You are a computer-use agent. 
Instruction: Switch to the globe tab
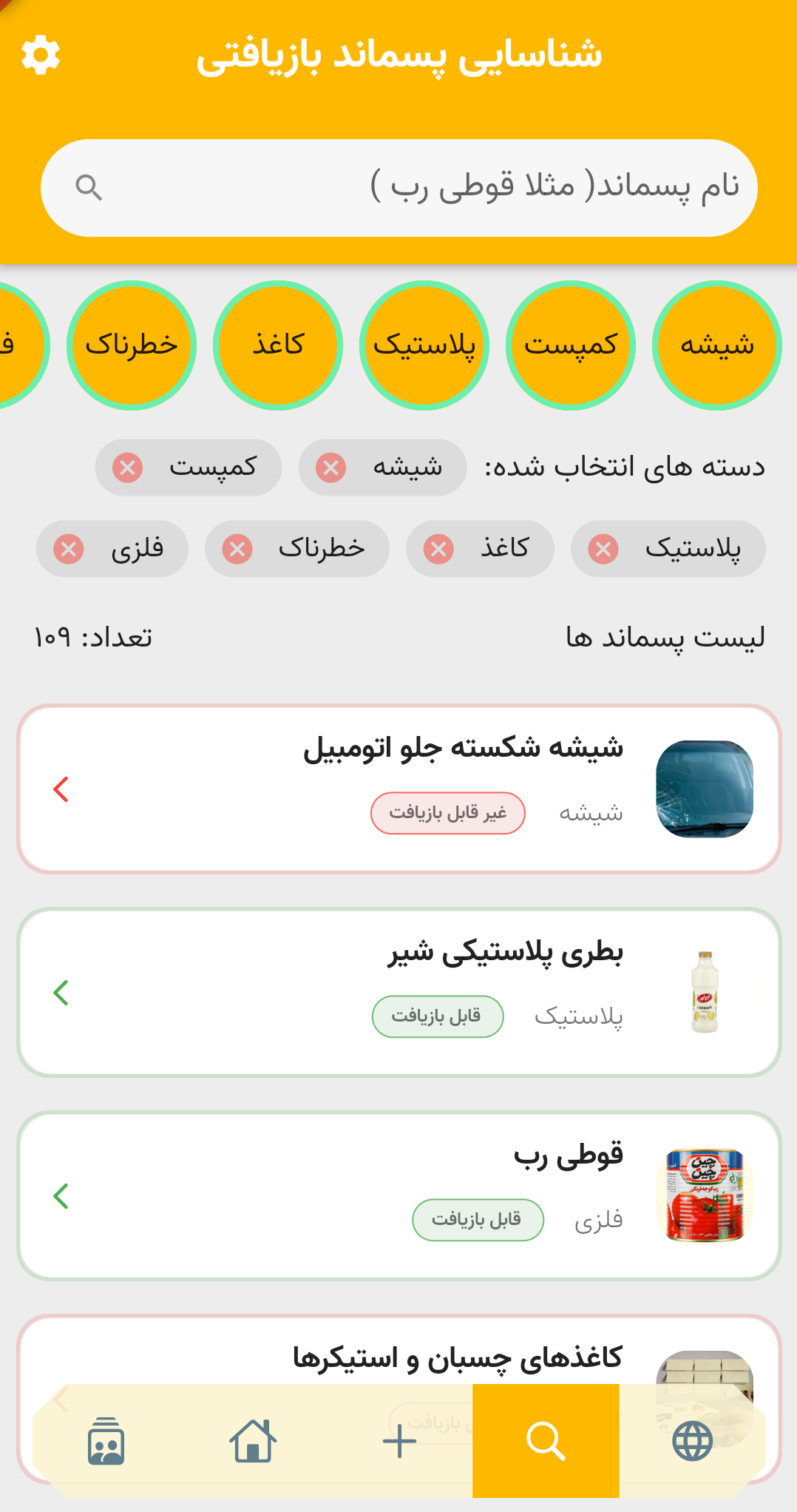tap(692, 1441)
